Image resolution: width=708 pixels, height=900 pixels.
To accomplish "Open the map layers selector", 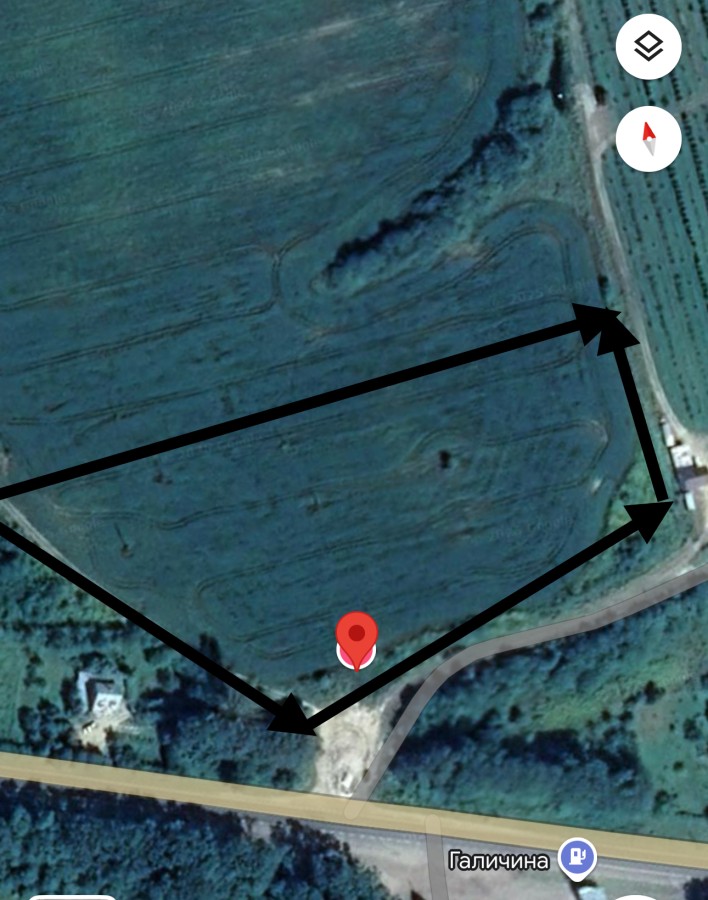I will (648, 46).
